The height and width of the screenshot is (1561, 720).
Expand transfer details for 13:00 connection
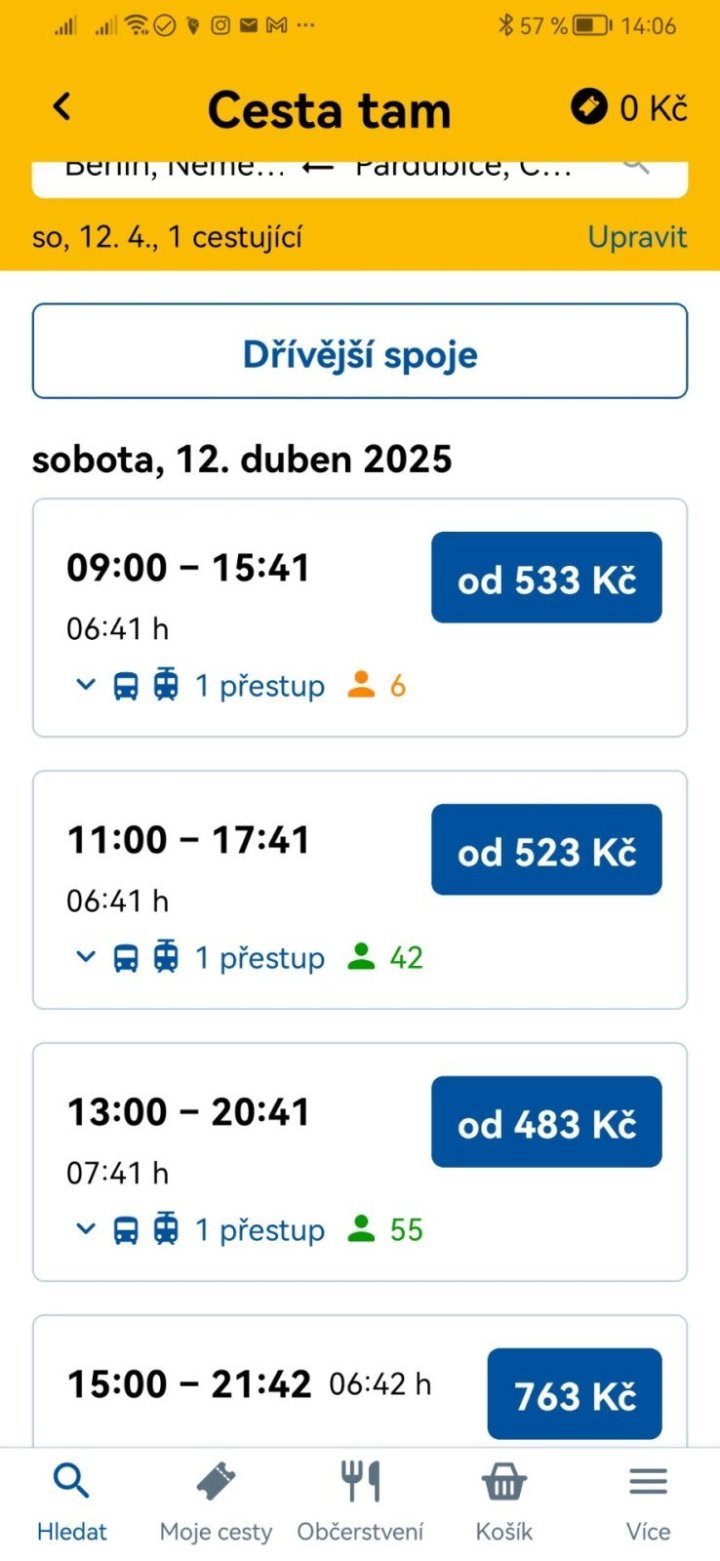(x=87, y=1230)
